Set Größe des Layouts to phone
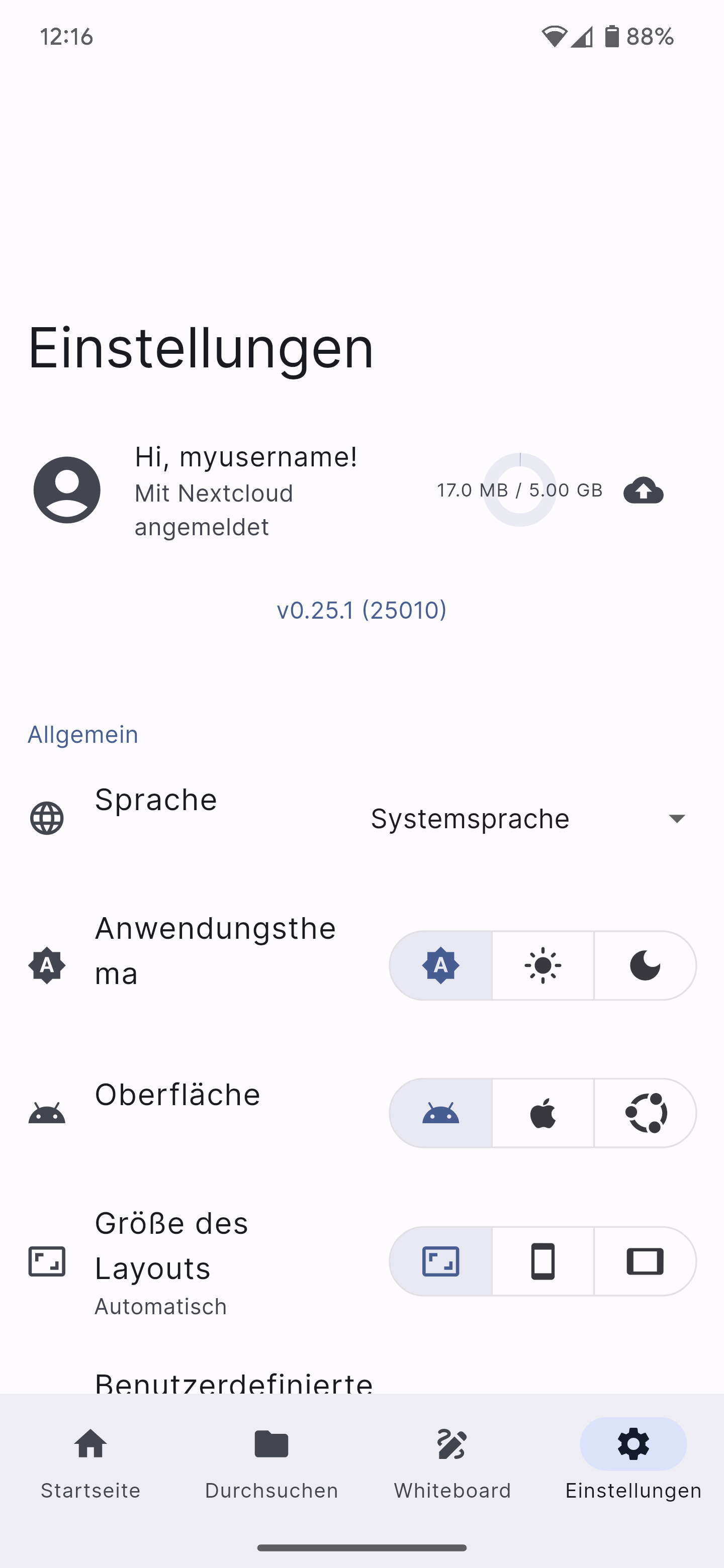The image size is (724, 1568). coord(542,1260)
